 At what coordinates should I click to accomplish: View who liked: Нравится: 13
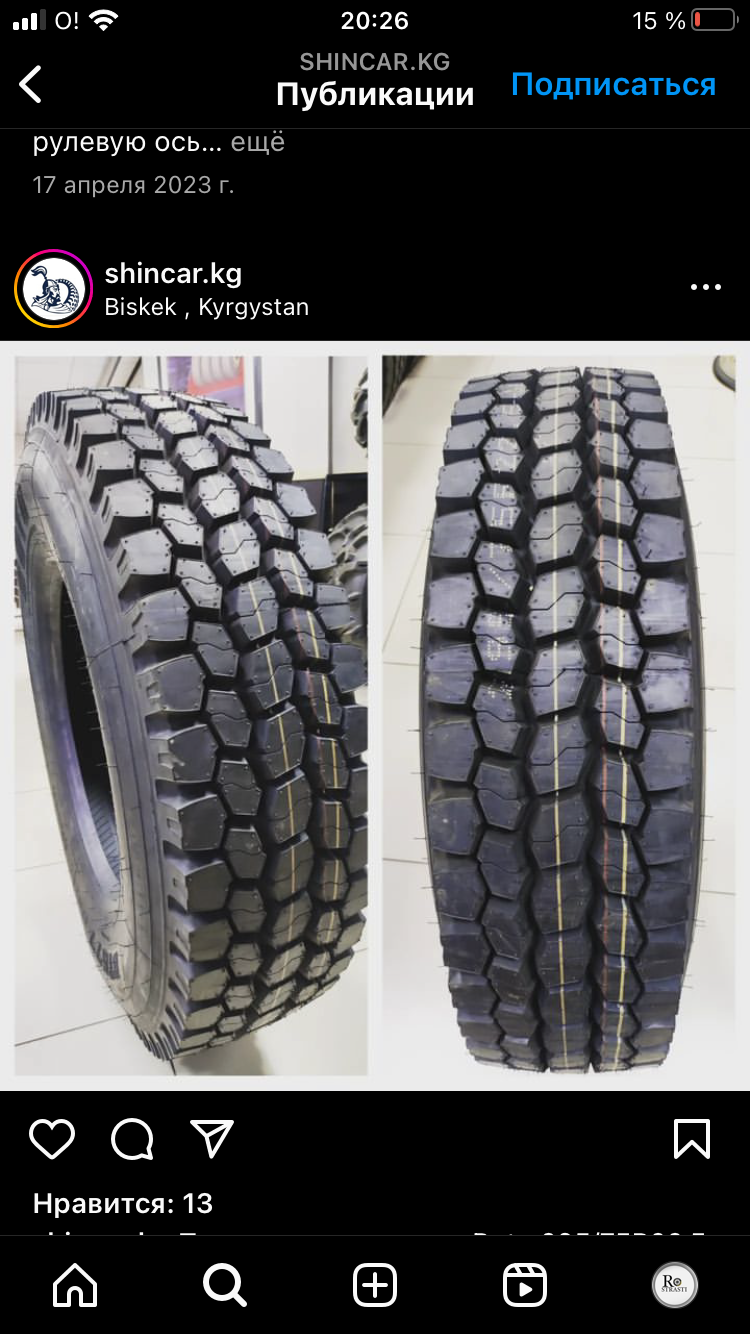coord(123,1203)
